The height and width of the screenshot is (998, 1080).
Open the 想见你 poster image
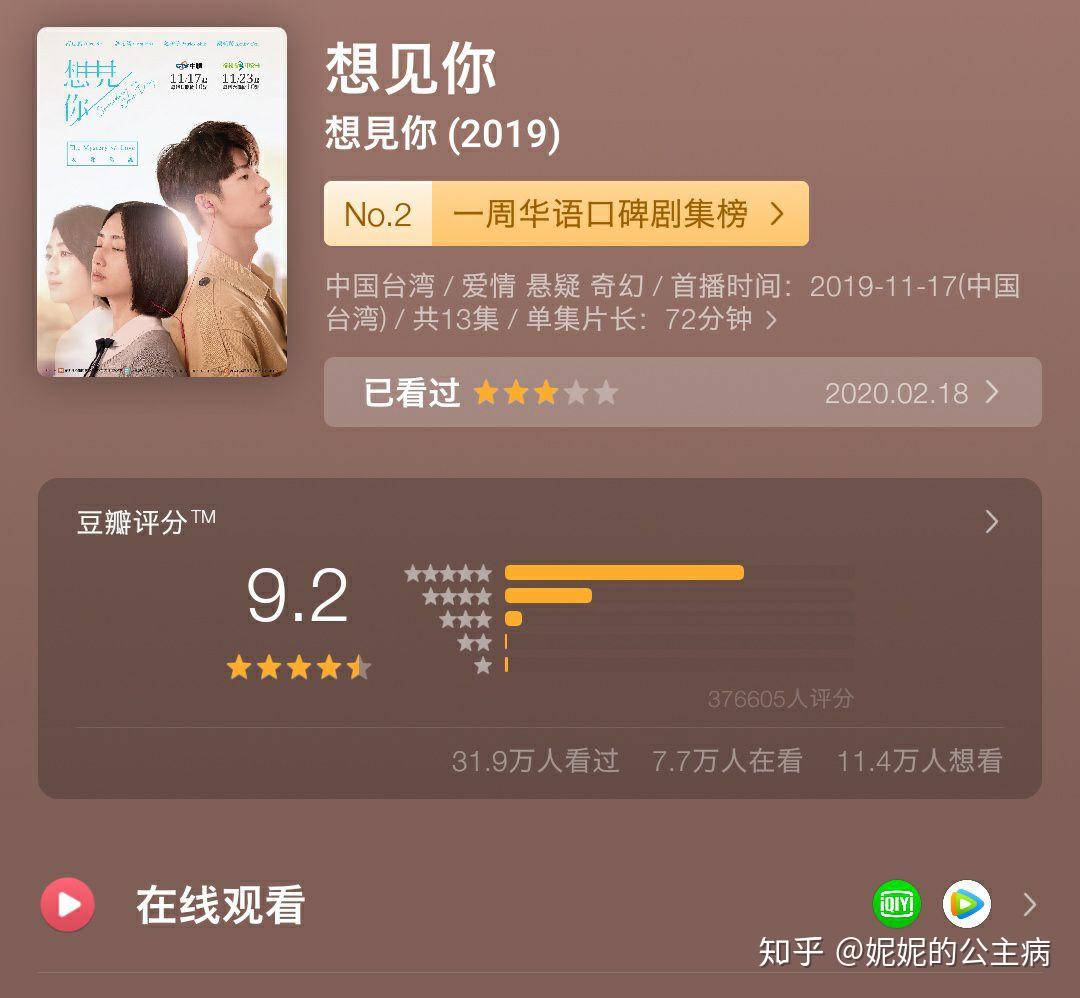click(162, 202)
